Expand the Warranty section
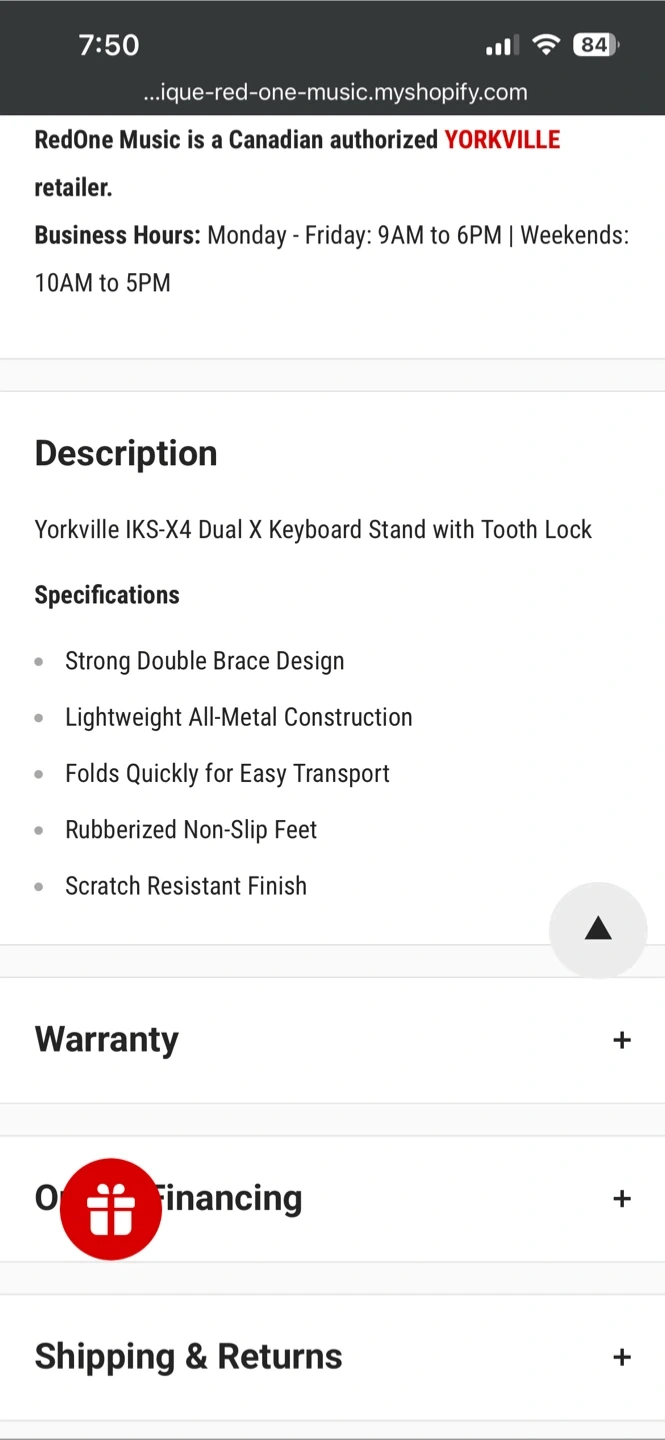The image size is (665, 1440). (622, 1040)
